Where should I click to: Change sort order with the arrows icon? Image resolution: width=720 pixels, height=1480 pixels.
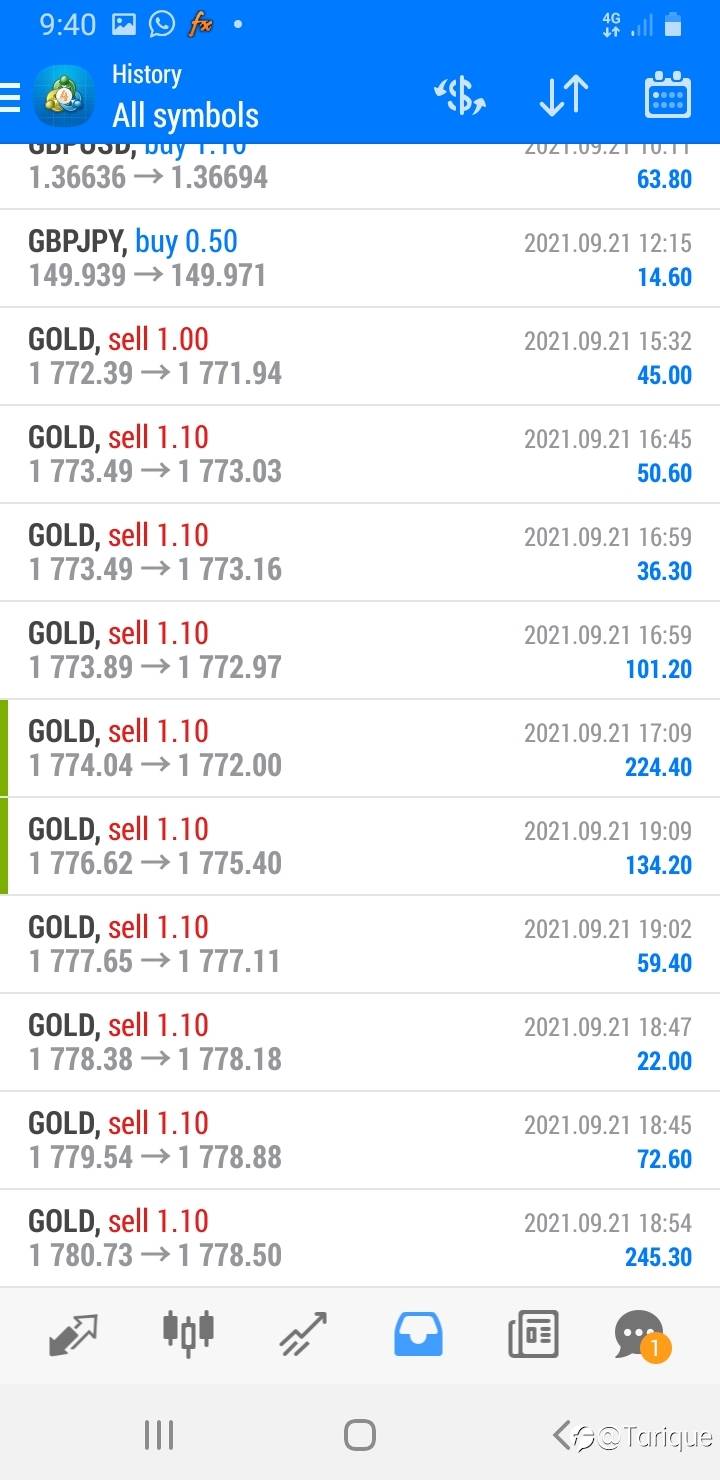click(x=563, y=96)
